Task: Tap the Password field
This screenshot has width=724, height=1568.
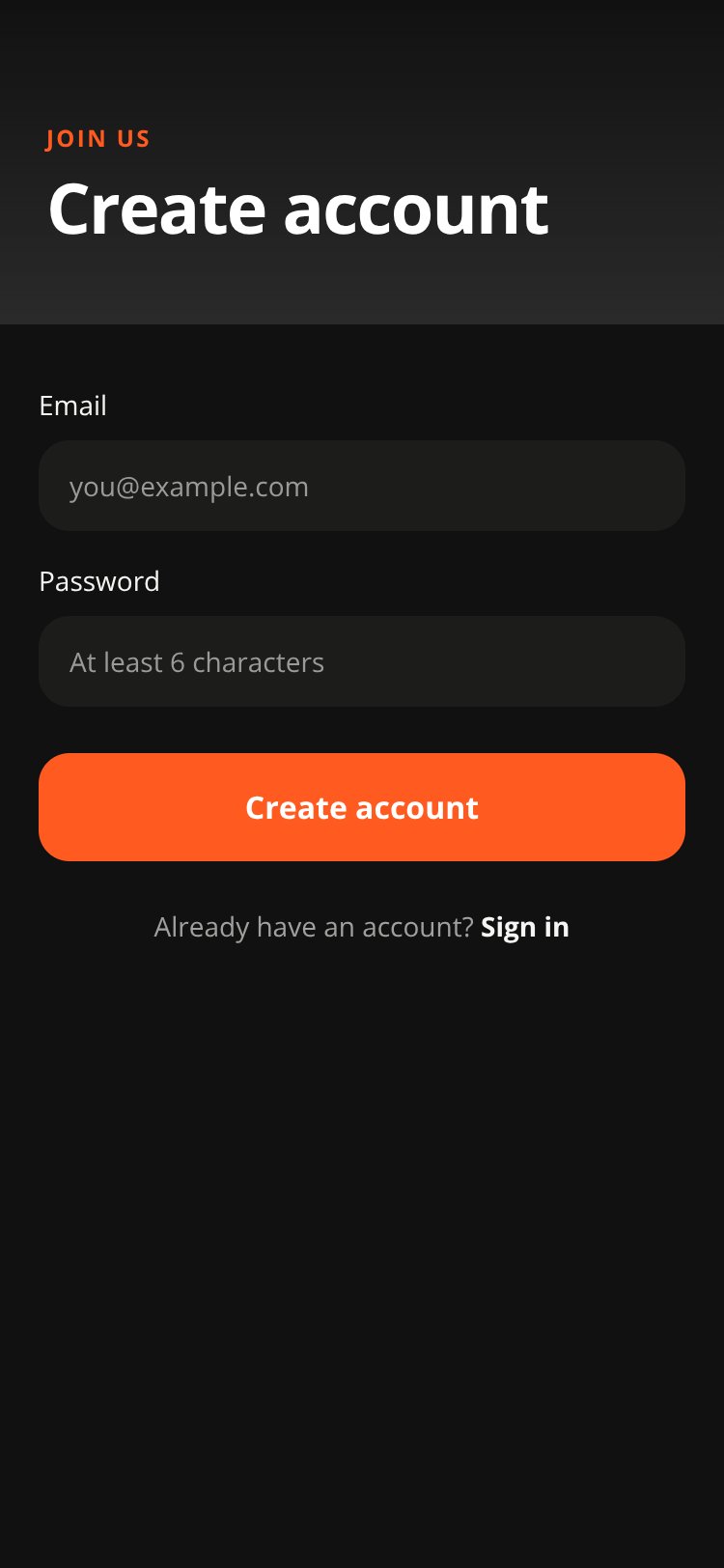Action: 362,661
